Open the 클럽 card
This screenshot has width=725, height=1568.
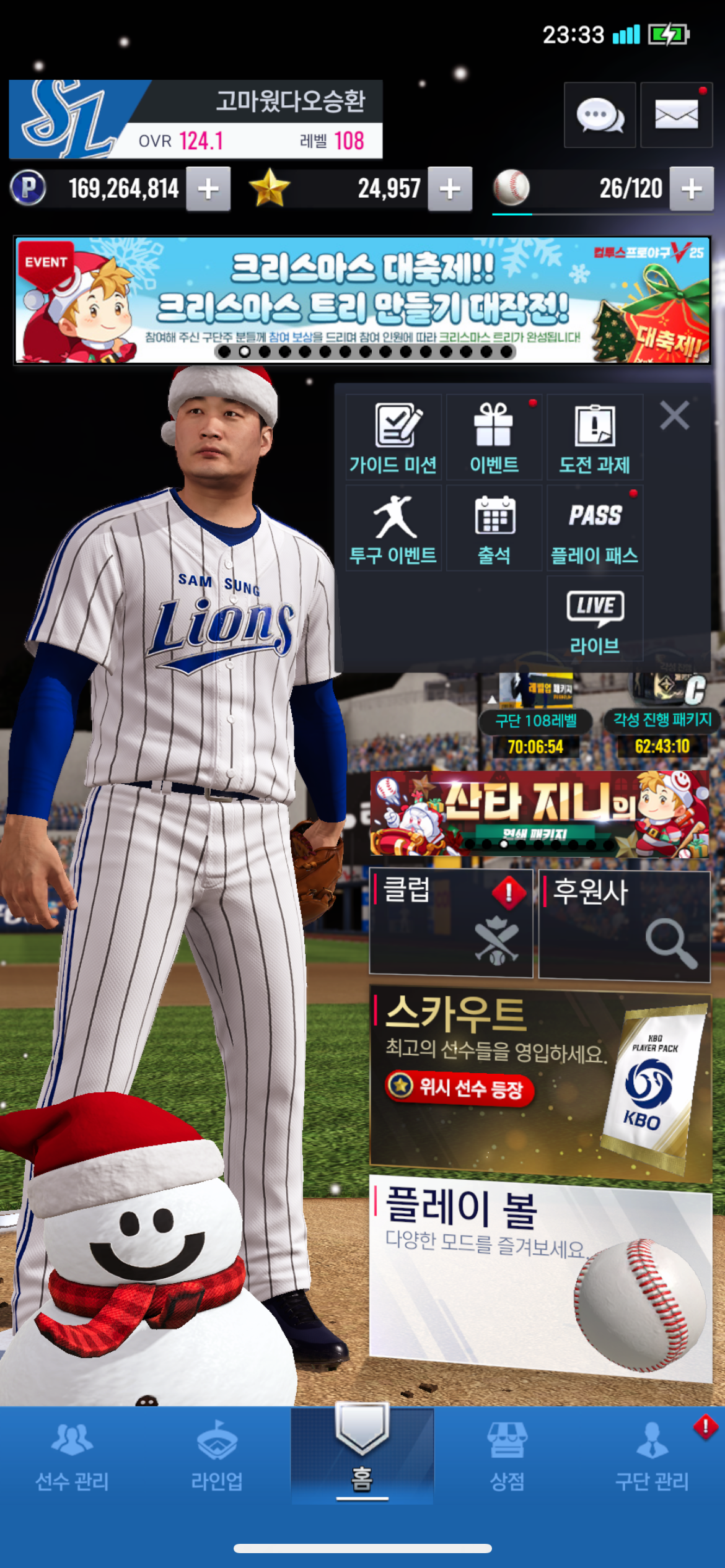point(450,923)
